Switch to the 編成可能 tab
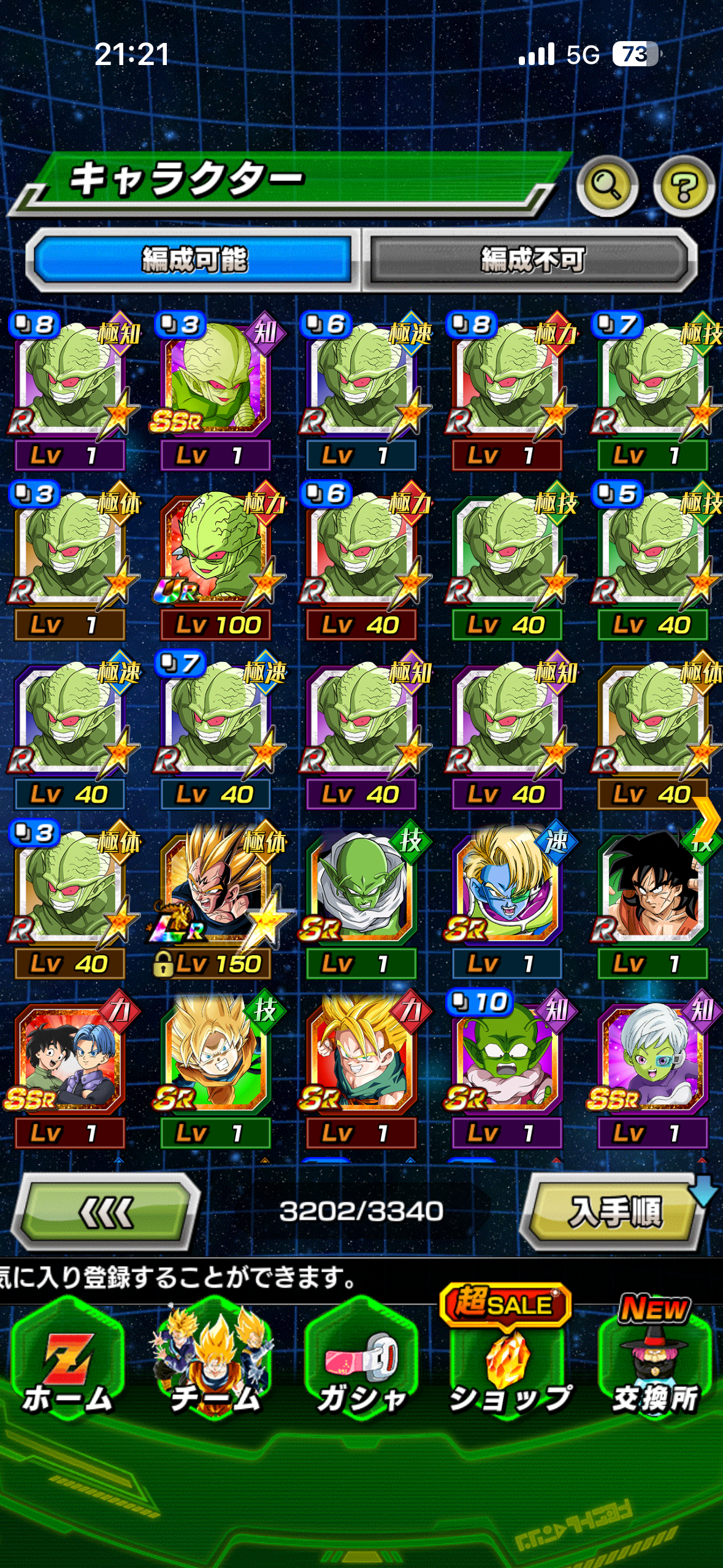Viewport: 723px width, 1568px height. (195, 259)
